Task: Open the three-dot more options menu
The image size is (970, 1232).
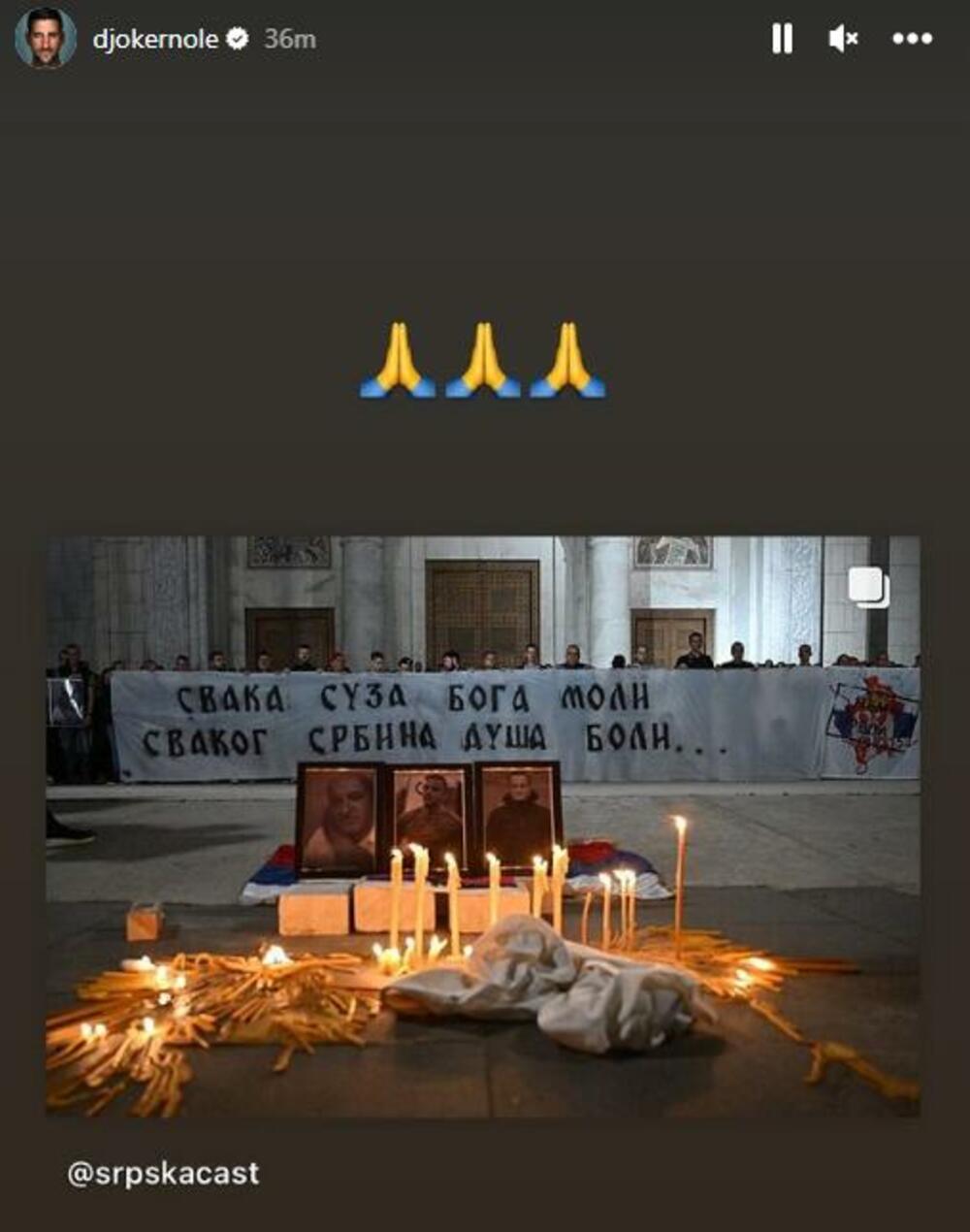Action: (912, 39)
